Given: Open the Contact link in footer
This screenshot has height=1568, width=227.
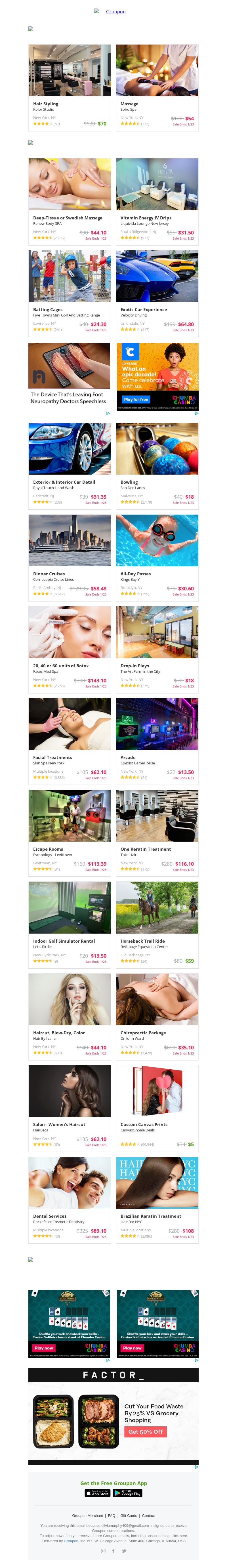Looking at the screenshot, I should pyautogui.click(x=148, y=1516).
